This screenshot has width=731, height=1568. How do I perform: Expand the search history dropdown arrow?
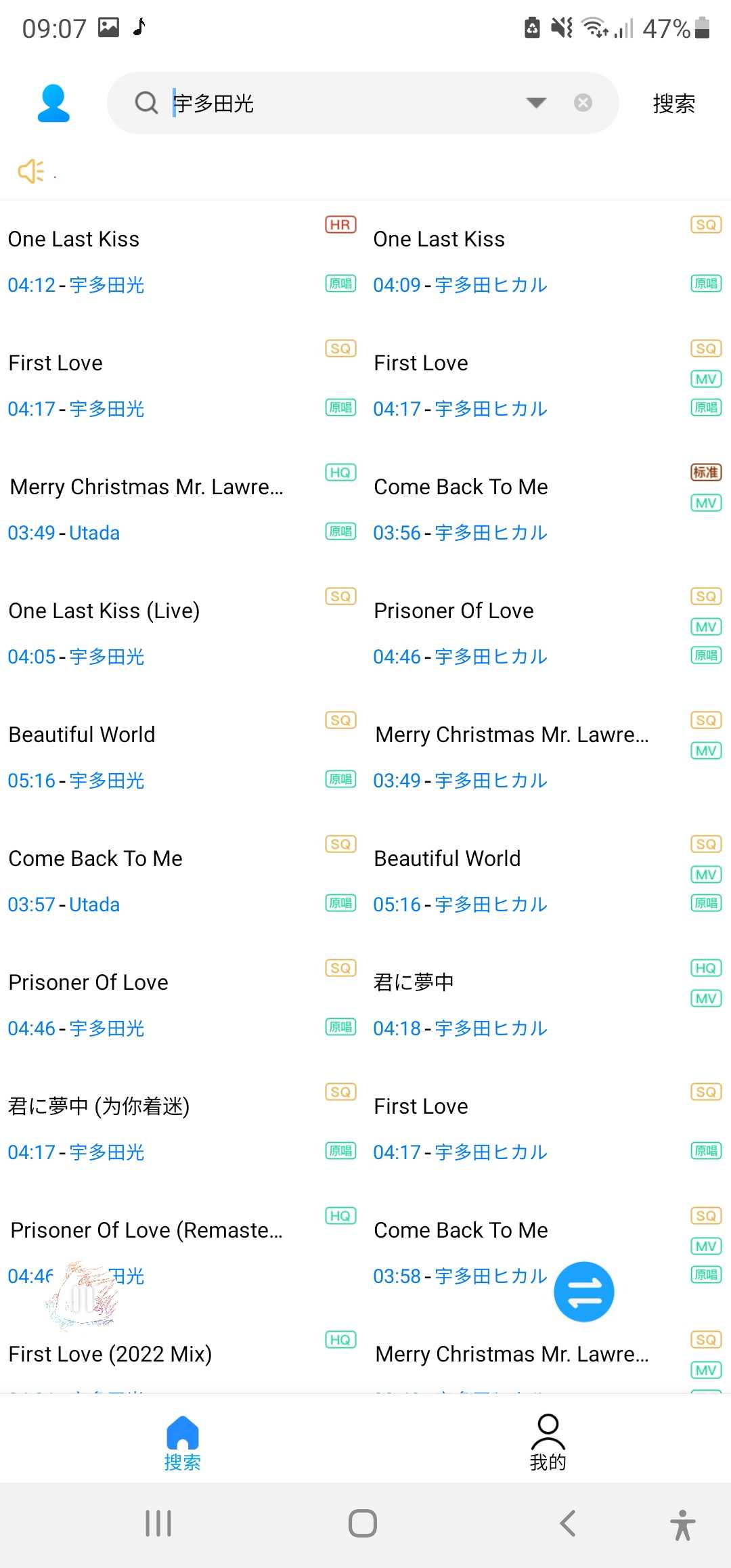pos(536,103)
